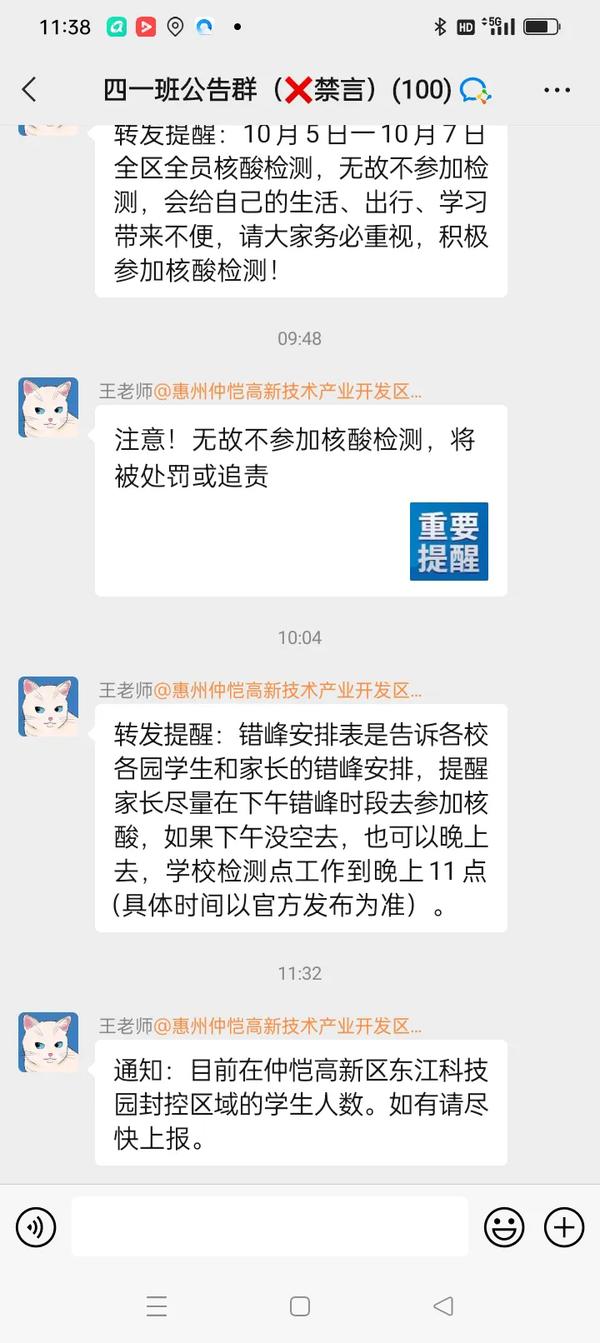This screenshot has width=600, height=1343.
Task: Switch to voice message input
Action: pos(36,1226)
